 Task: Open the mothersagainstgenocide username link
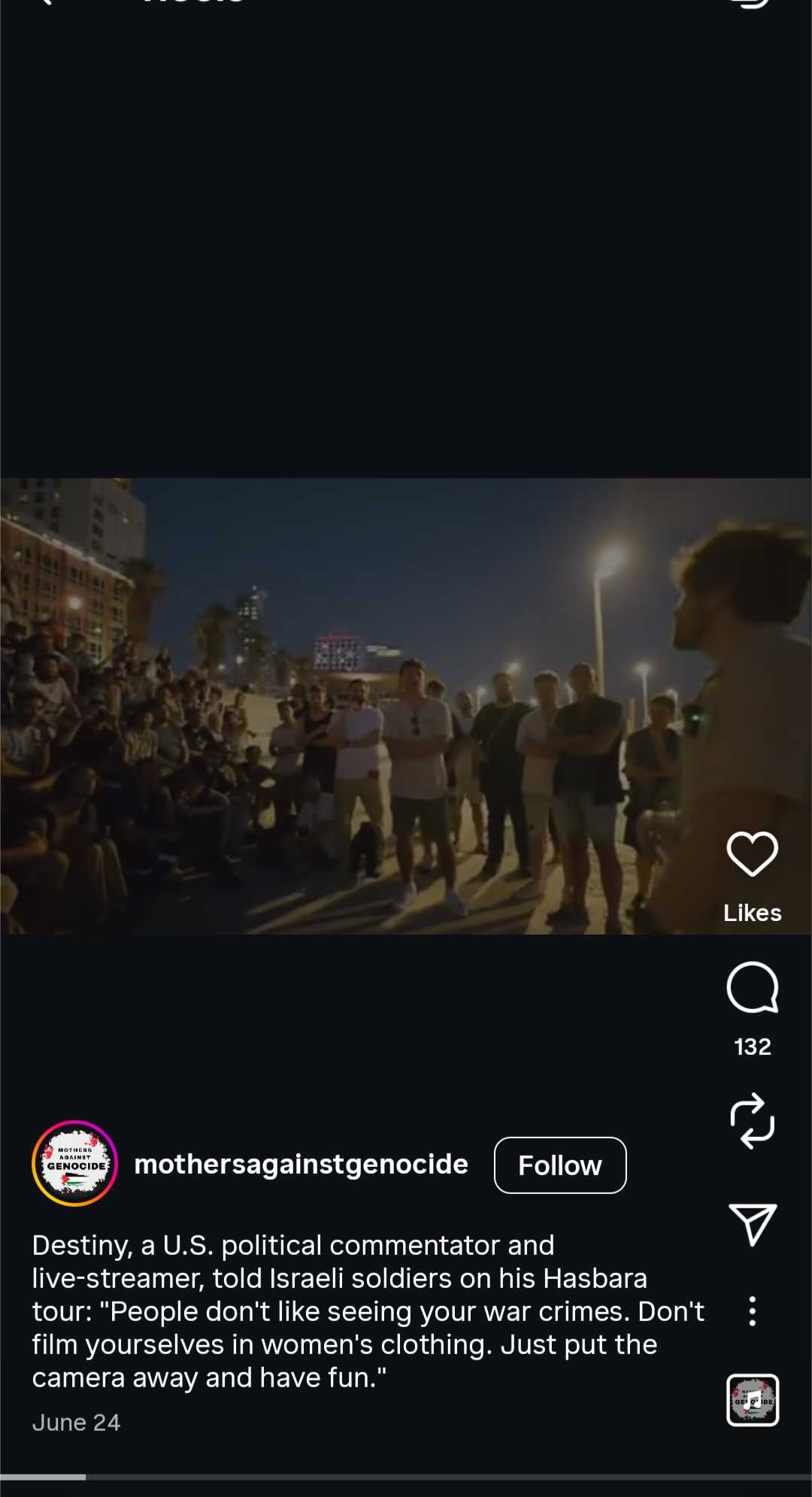(x=301, y=1165)
